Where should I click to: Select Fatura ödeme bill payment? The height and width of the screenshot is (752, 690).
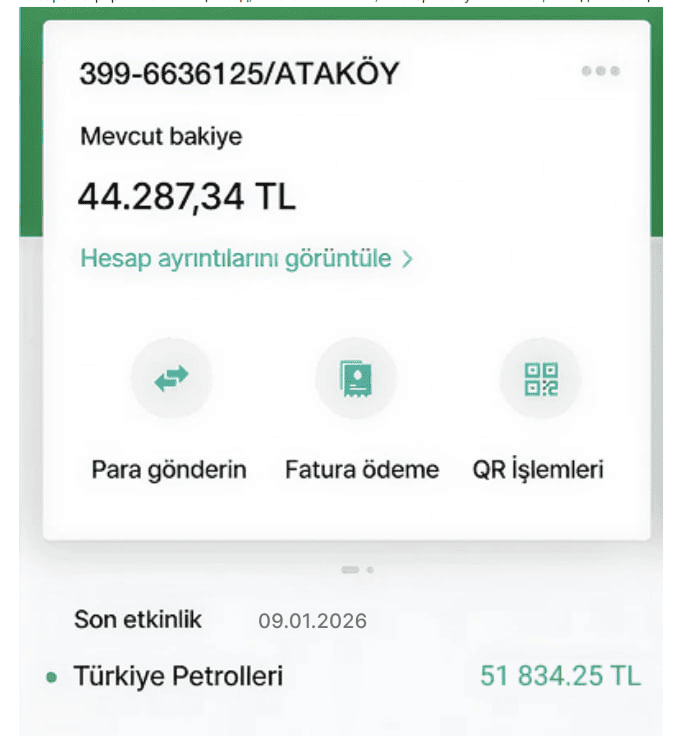pyautogui.click(x=356, y=380)
